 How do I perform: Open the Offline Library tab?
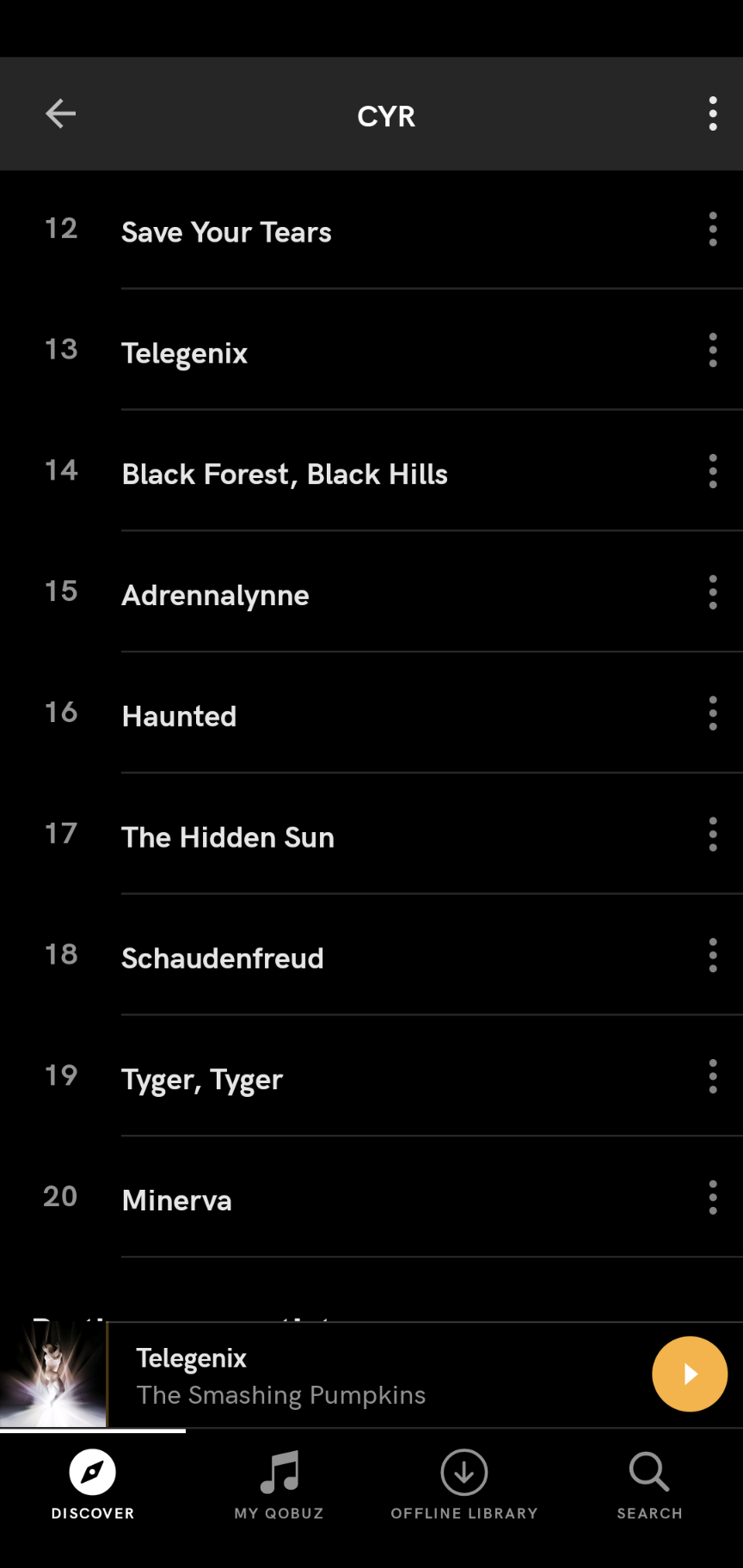pos(464,1485)
